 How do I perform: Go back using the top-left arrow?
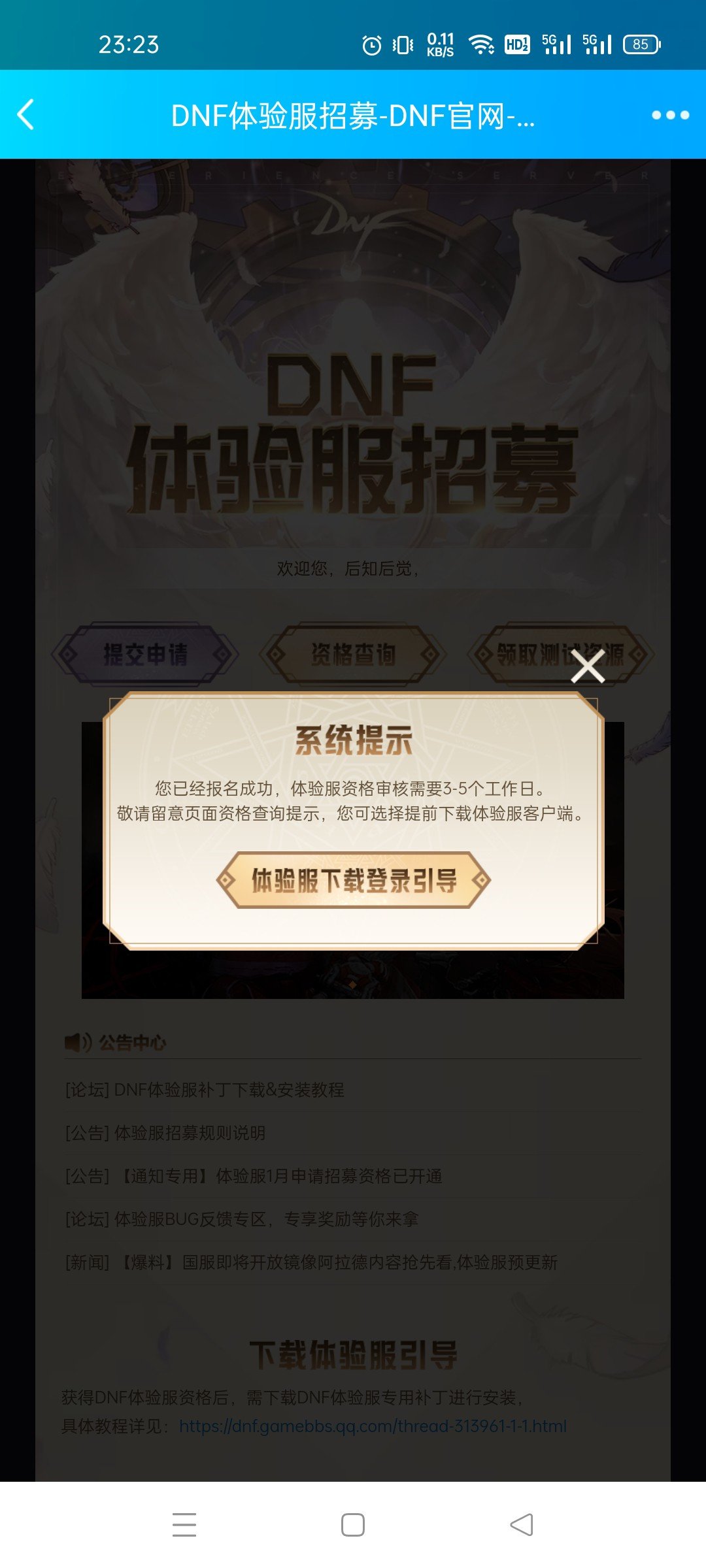tap(26, 115)
